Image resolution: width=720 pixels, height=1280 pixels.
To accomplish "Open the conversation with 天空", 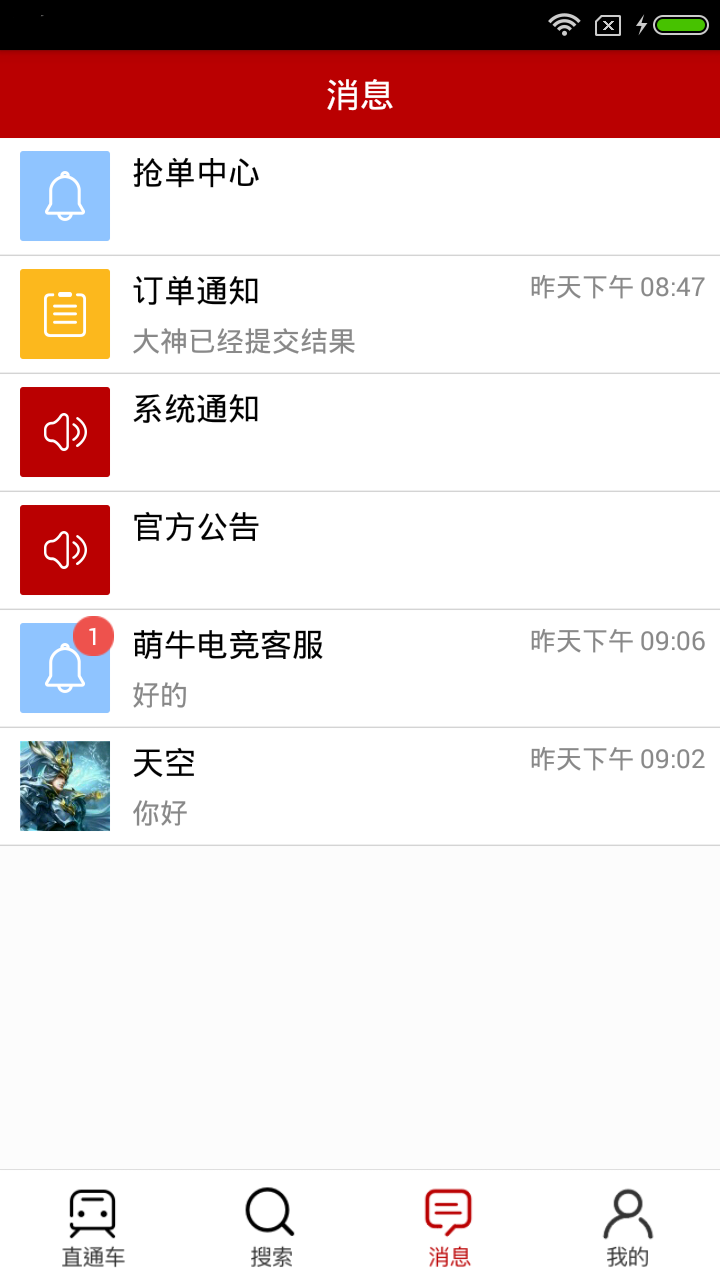I will (360, 786).
